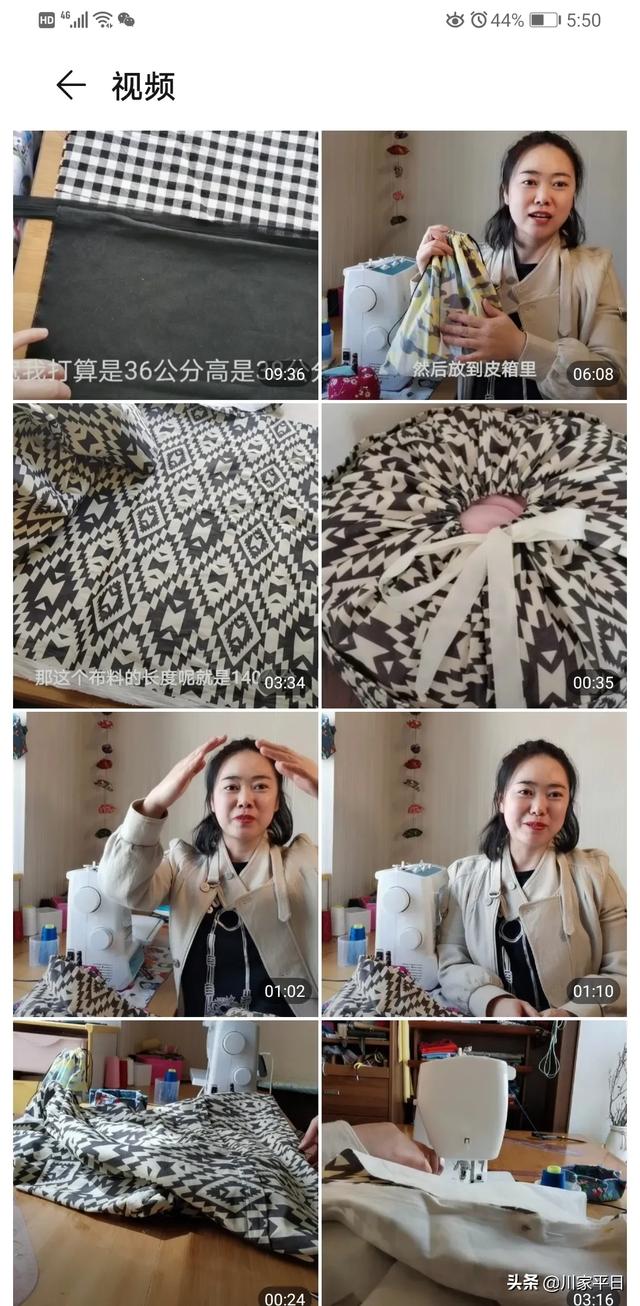Open the 03:16 sewing machine stitching video
Image resolution: width=640 pixels, height=1306 pixels.
click(474, 1163)
